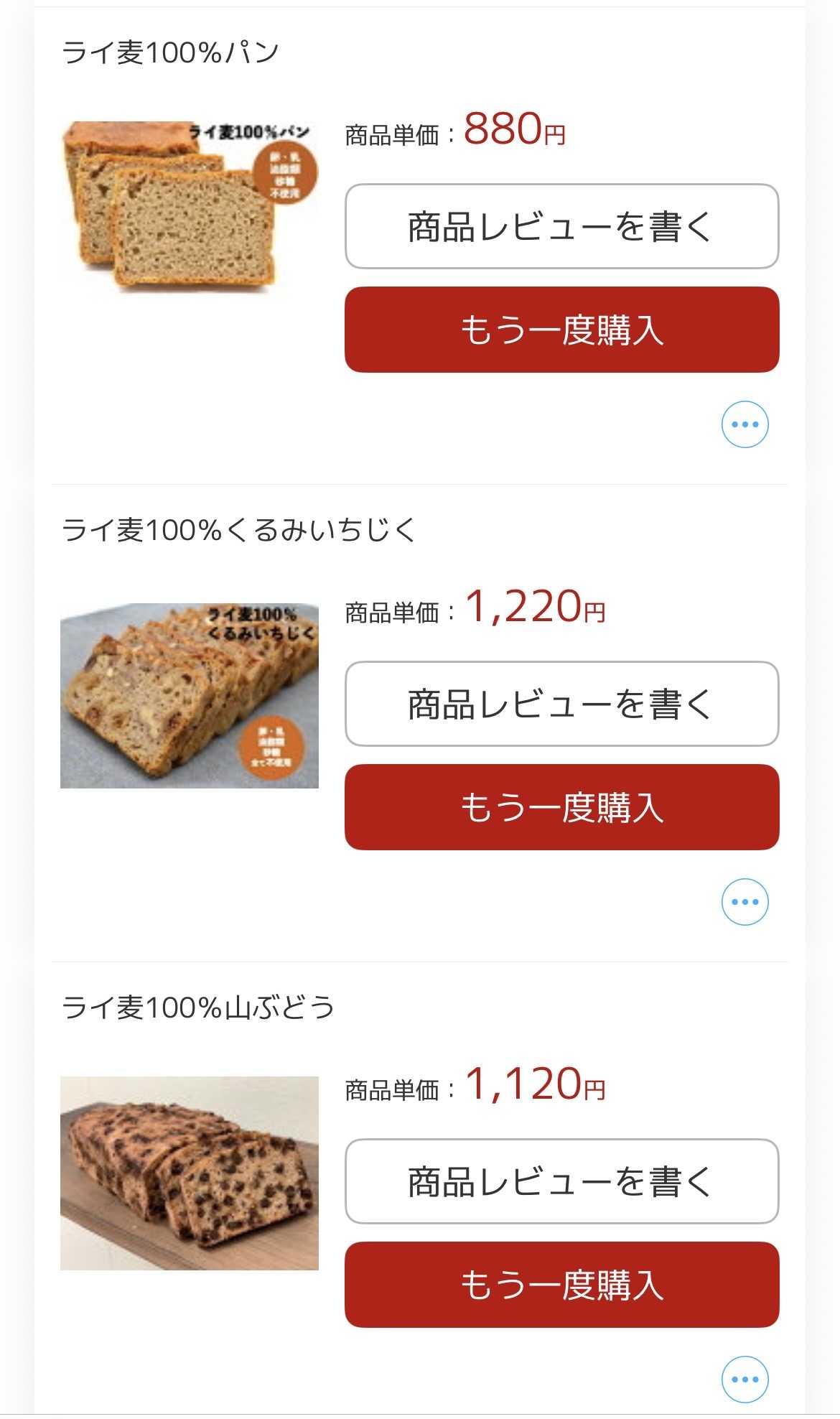Open more options for ライ麦100%山ぶどう

(x=745, y=1380)
